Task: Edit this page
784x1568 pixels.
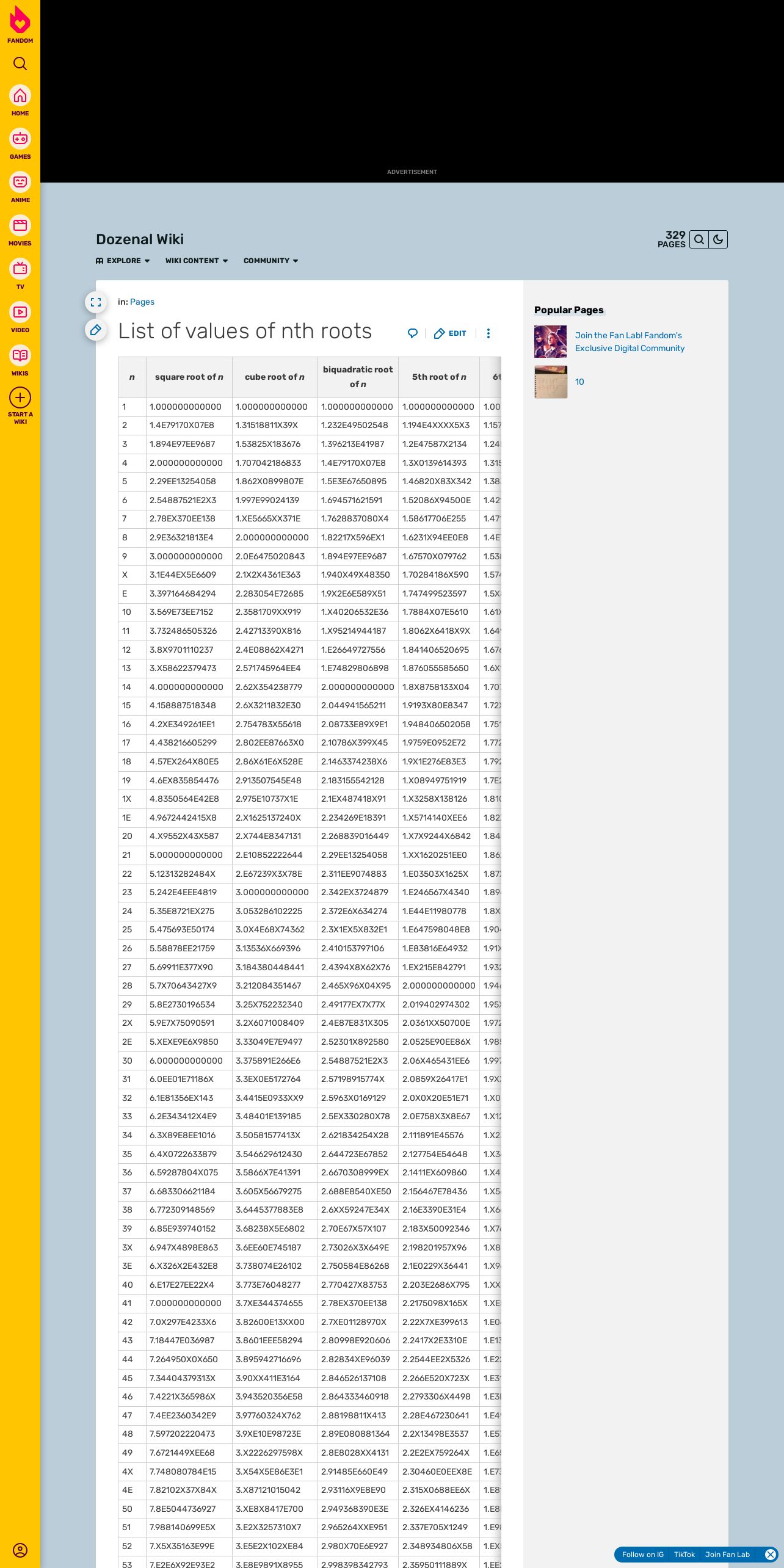Action: click(x=450, y=333)
